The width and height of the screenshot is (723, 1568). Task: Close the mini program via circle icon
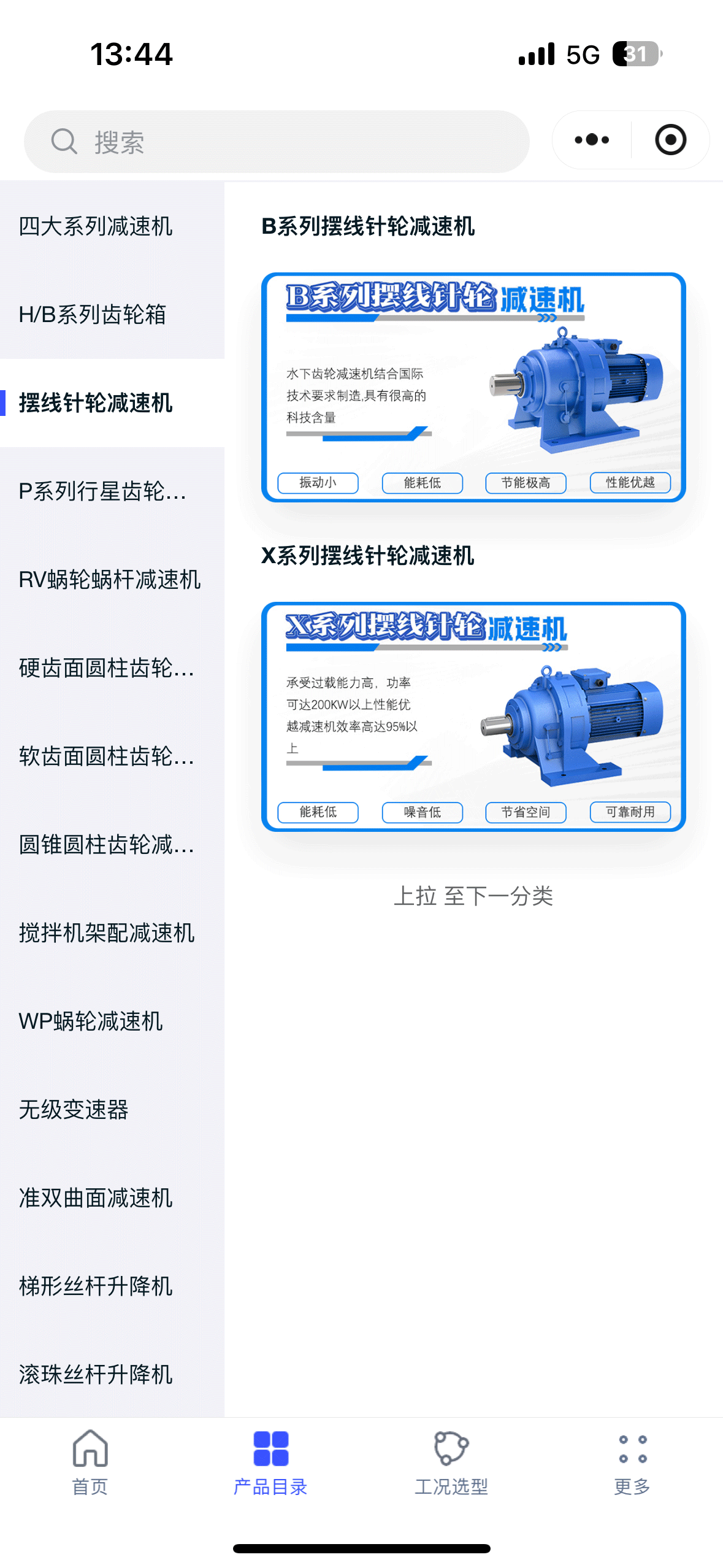pyautogui.click(x=670, y=140)
